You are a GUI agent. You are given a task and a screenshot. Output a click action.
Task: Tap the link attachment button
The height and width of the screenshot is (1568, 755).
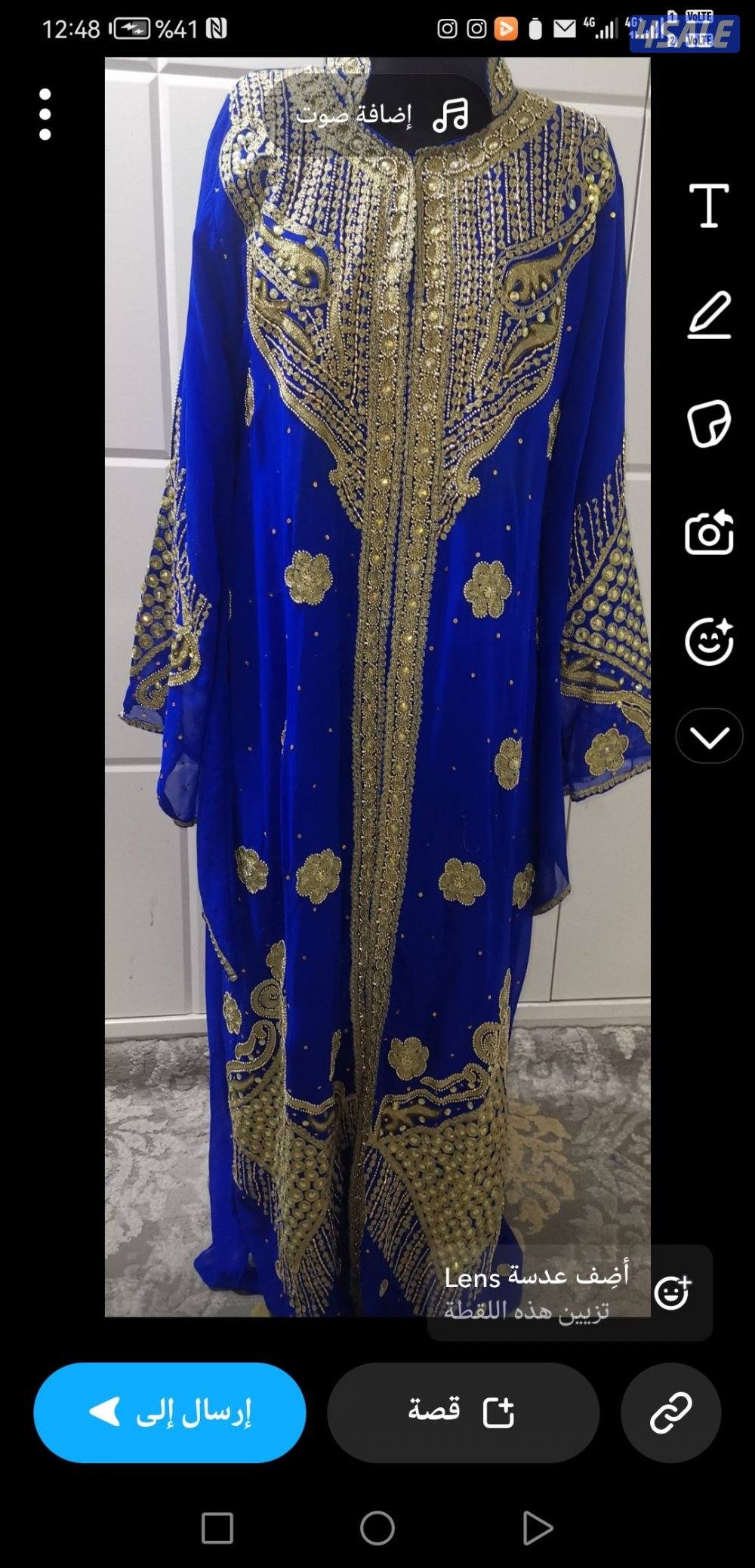click(x=670, y=1412)
